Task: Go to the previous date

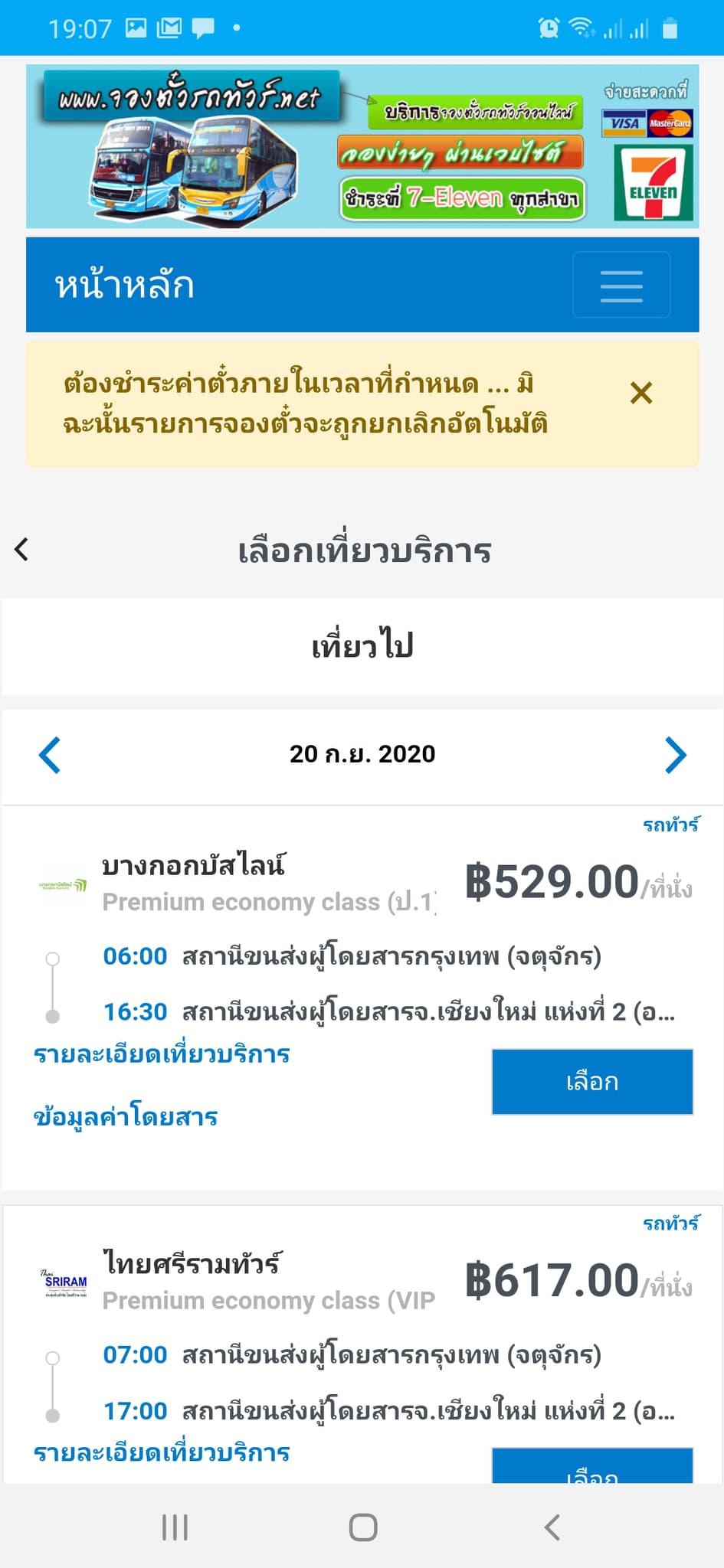Action: [x=50, y=755]
